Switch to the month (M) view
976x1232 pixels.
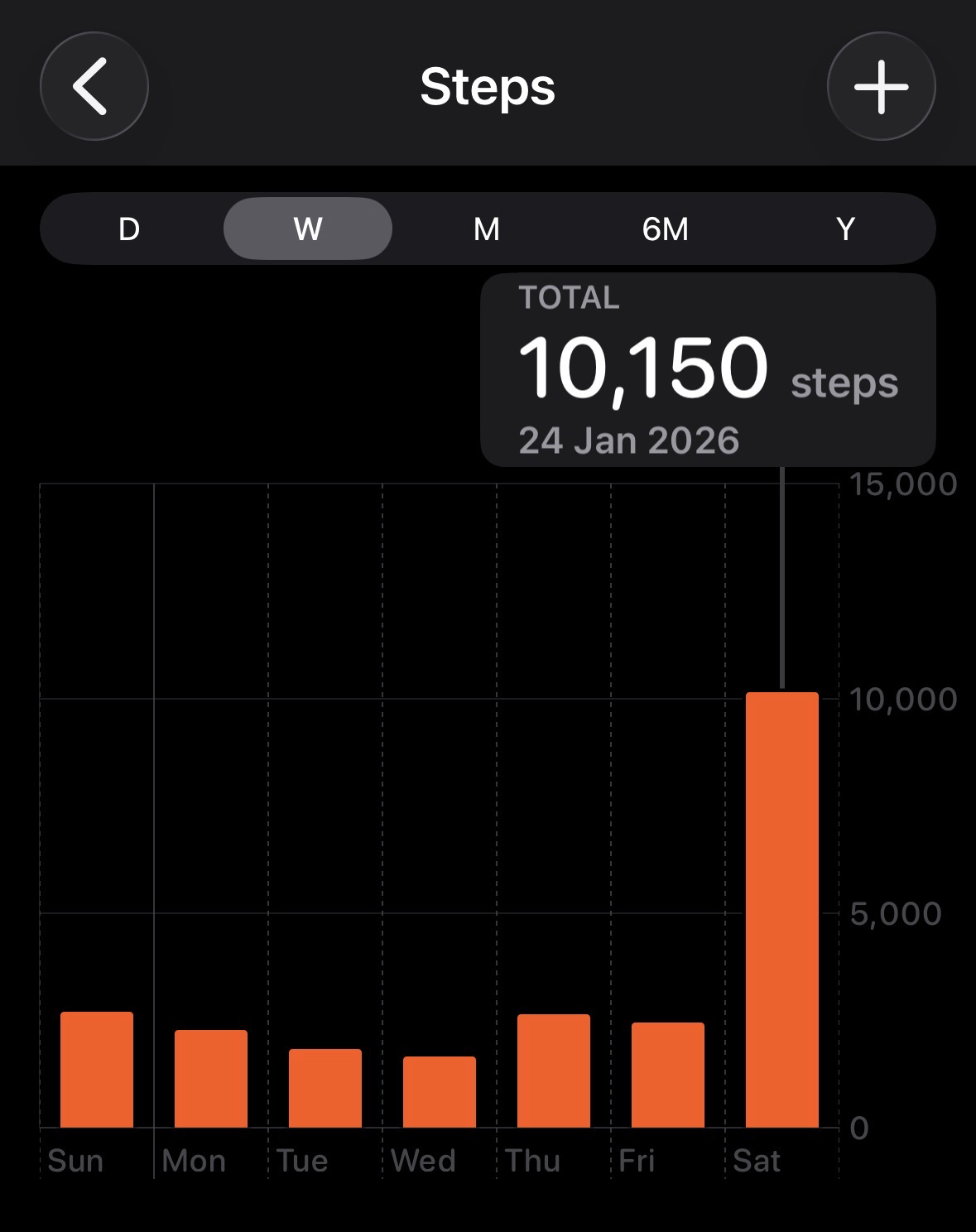[487, 229]
